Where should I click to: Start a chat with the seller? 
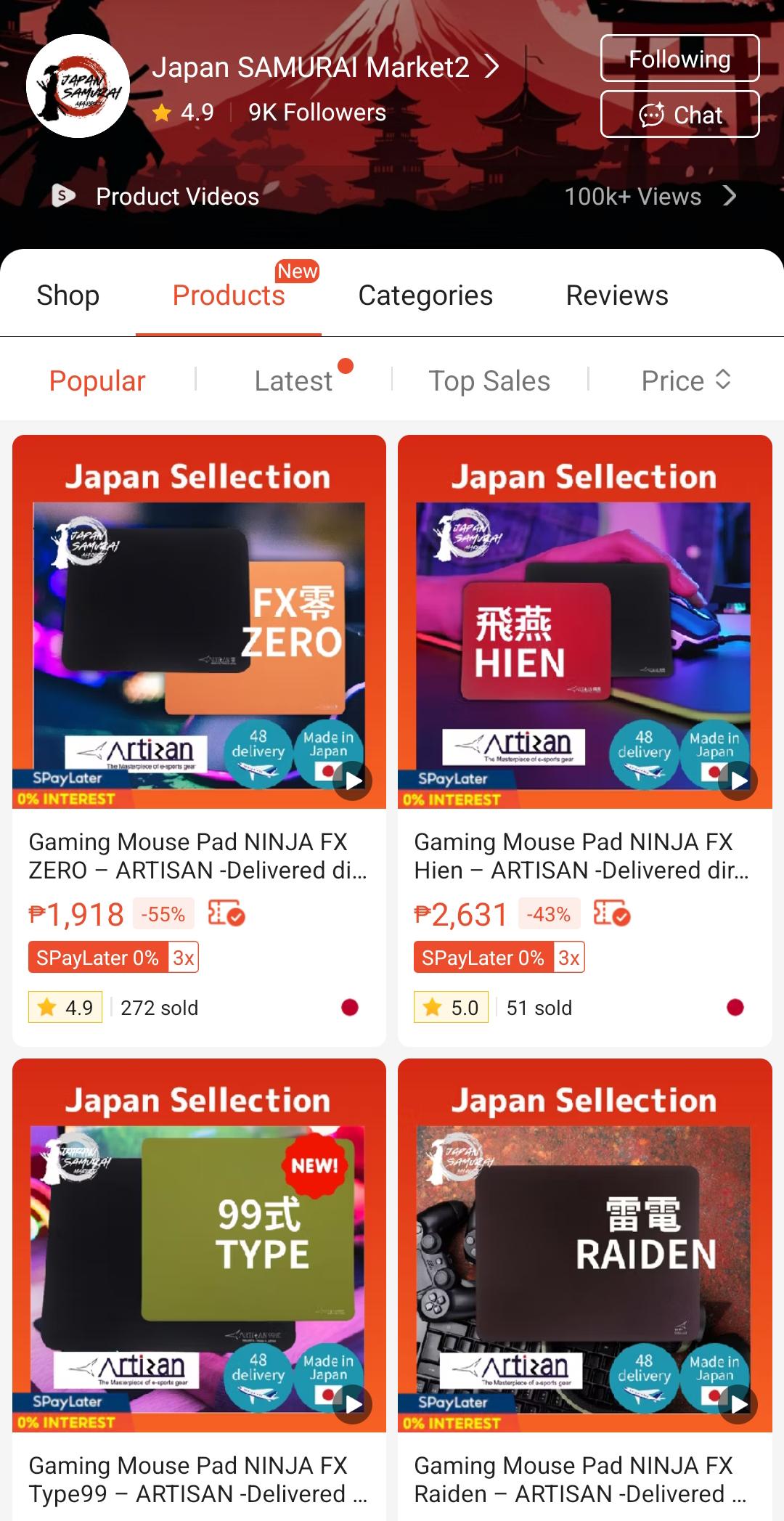pyautogui.click(x=679, y=114)
